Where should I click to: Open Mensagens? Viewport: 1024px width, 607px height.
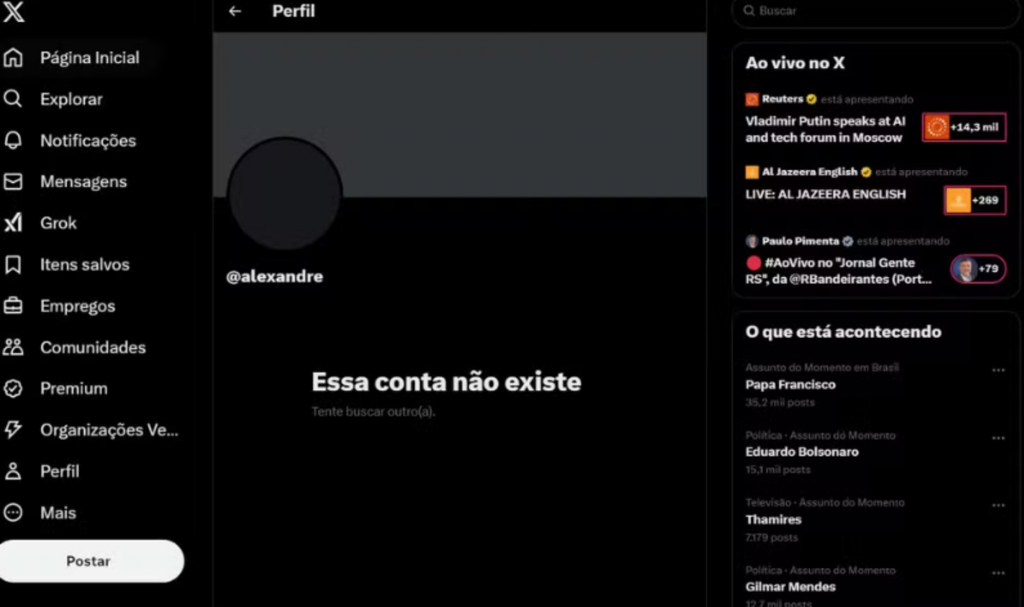coord(83,182)
